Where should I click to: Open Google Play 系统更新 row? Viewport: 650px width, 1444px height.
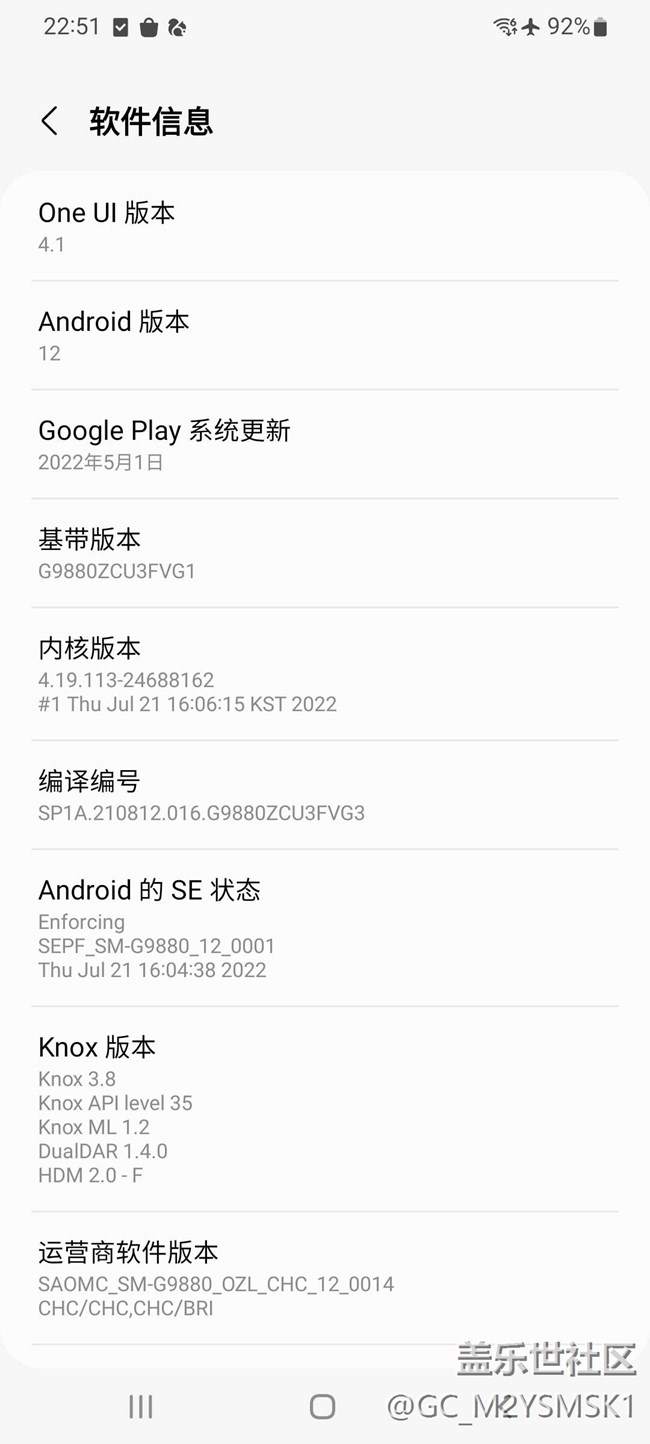325,444
